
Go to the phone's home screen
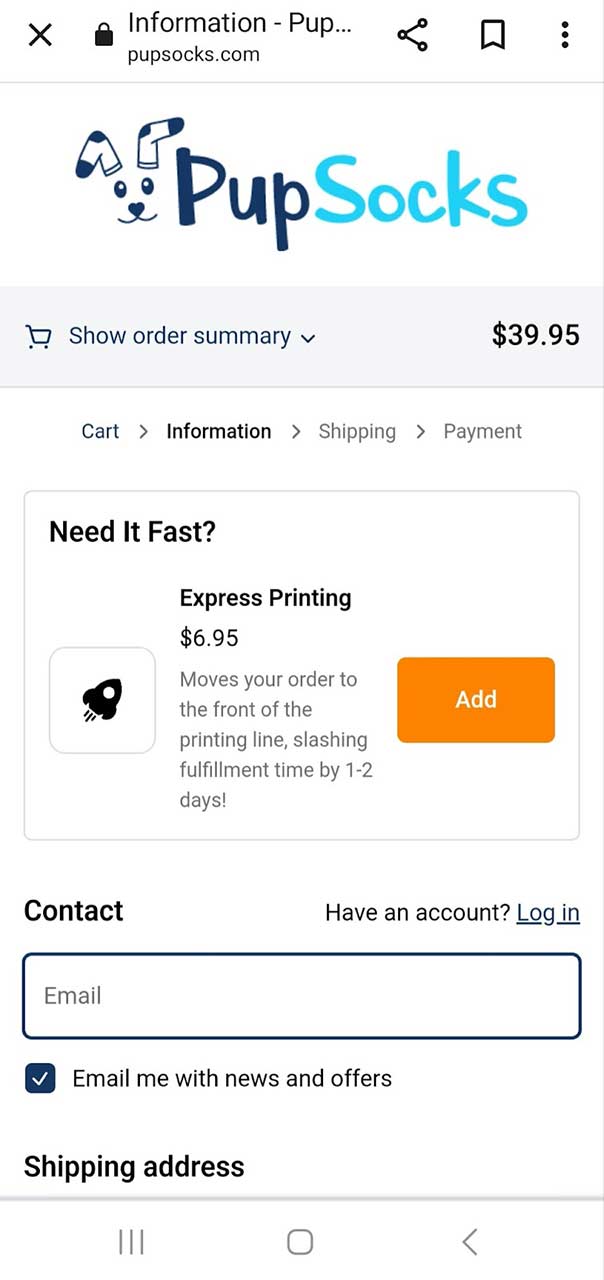(300, 1242)
